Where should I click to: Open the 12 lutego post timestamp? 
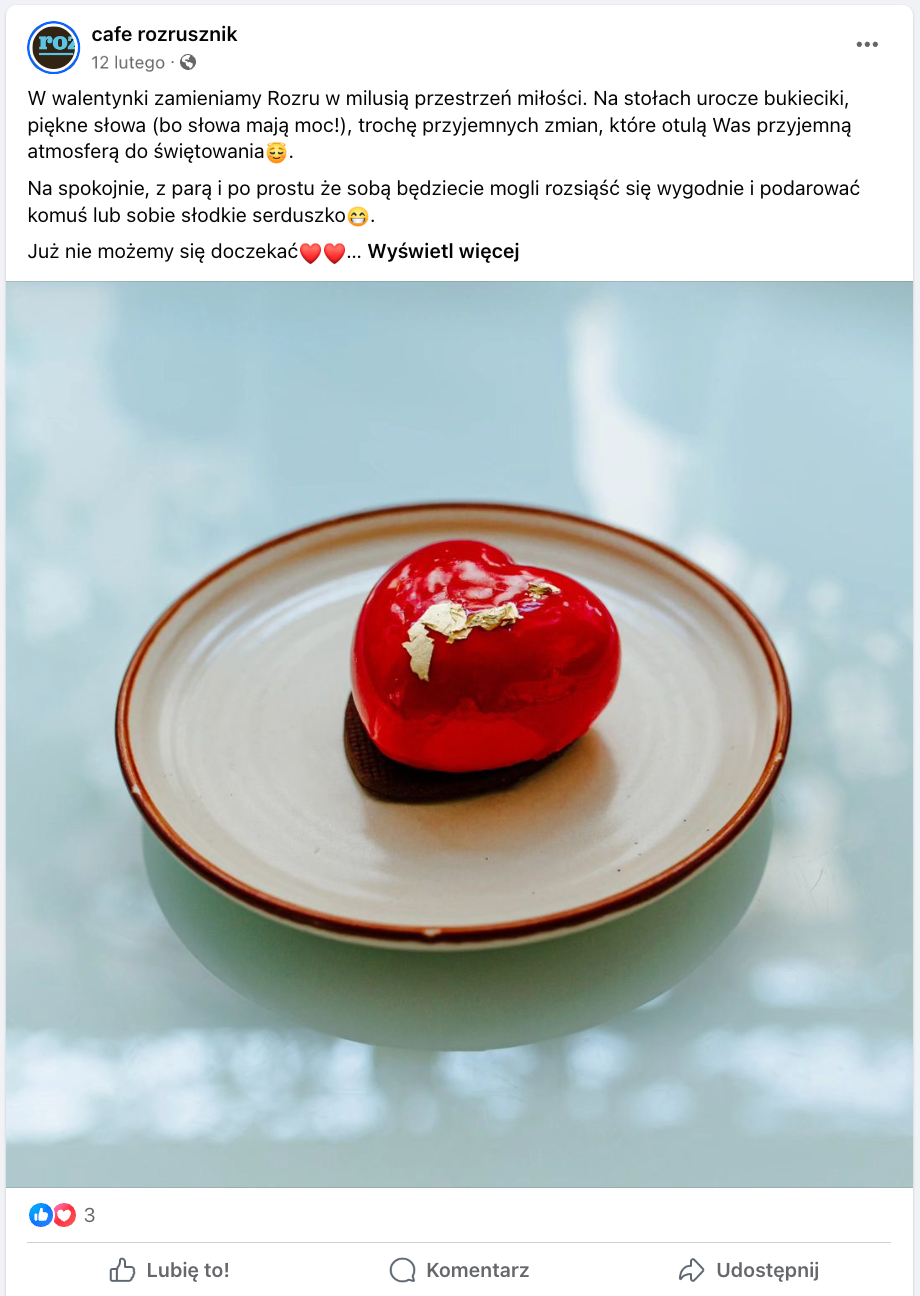pos(128,62)
